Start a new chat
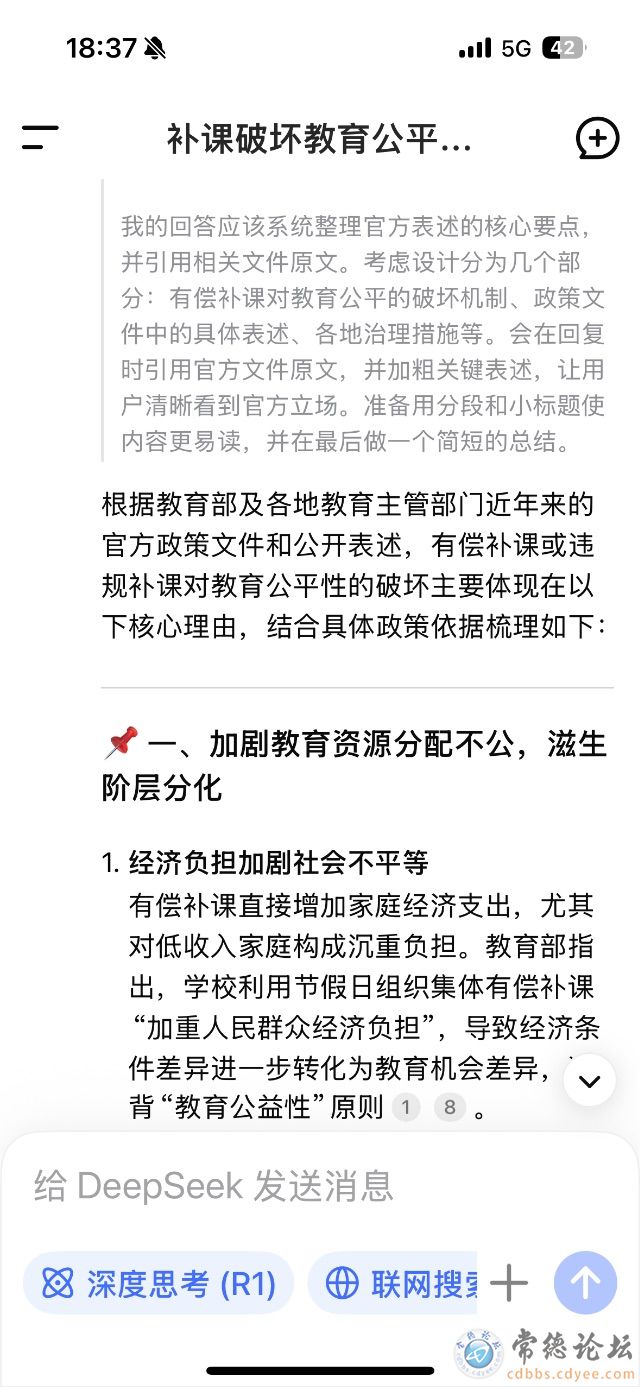Viewport: 640px width, 1387px height. click(597, 139)
